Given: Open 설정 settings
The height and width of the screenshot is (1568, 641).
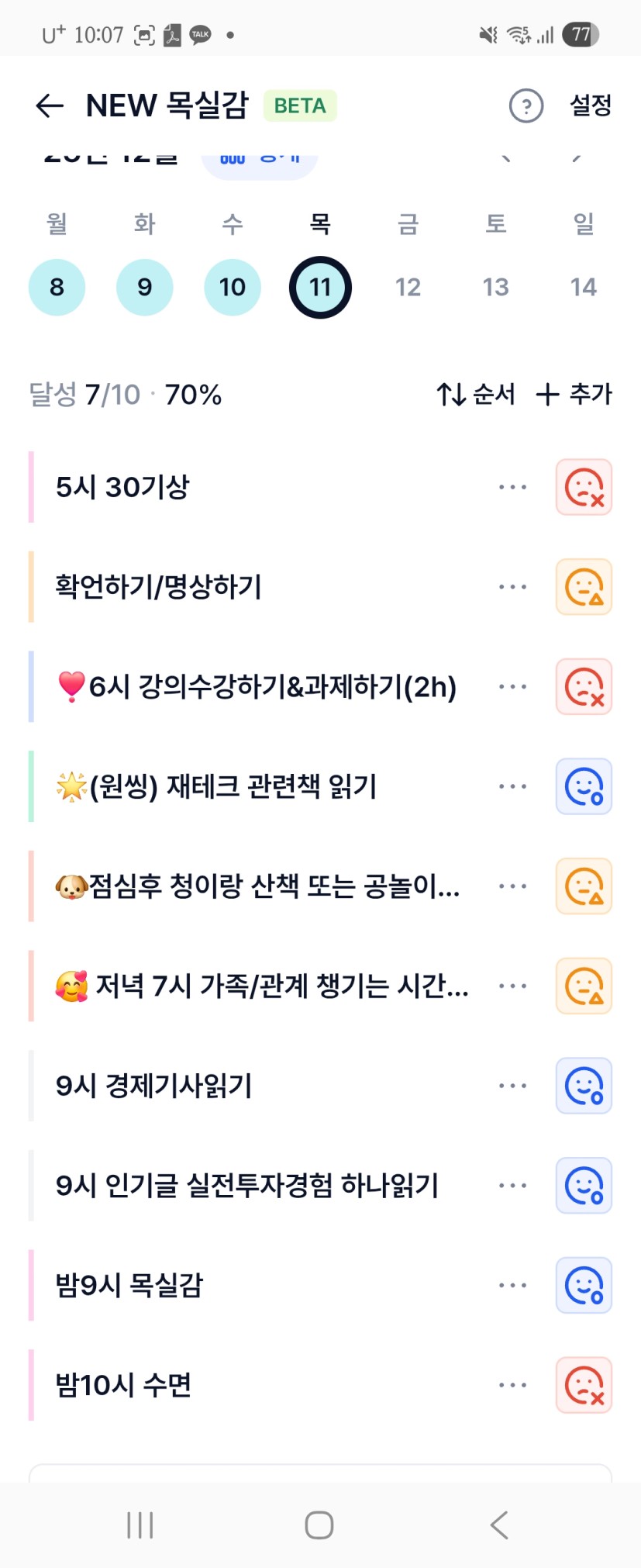Looking at the screenshot, I should (x=591, y=105).
